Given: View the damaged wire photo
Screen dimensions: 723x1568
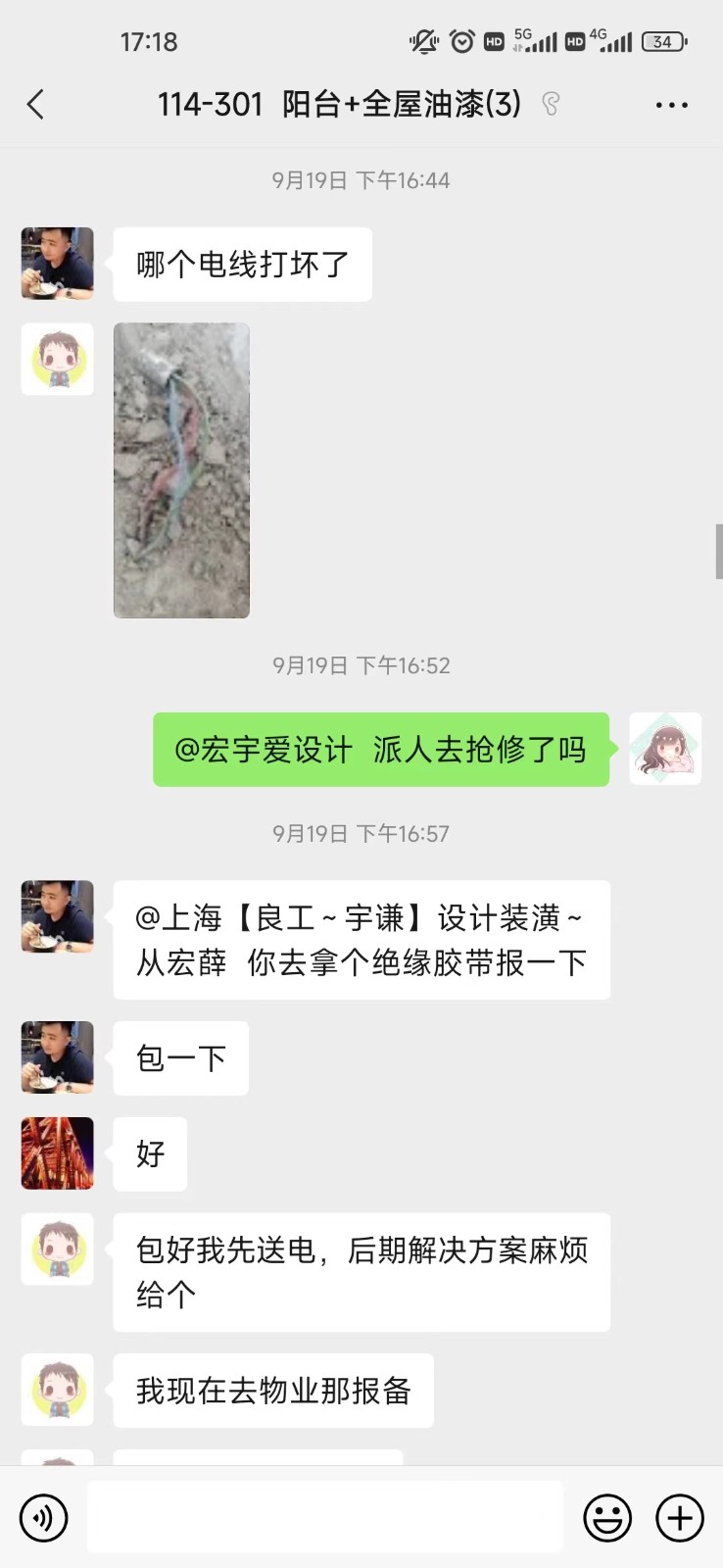Looking at the screenshot, I should [x=181, y=470].
